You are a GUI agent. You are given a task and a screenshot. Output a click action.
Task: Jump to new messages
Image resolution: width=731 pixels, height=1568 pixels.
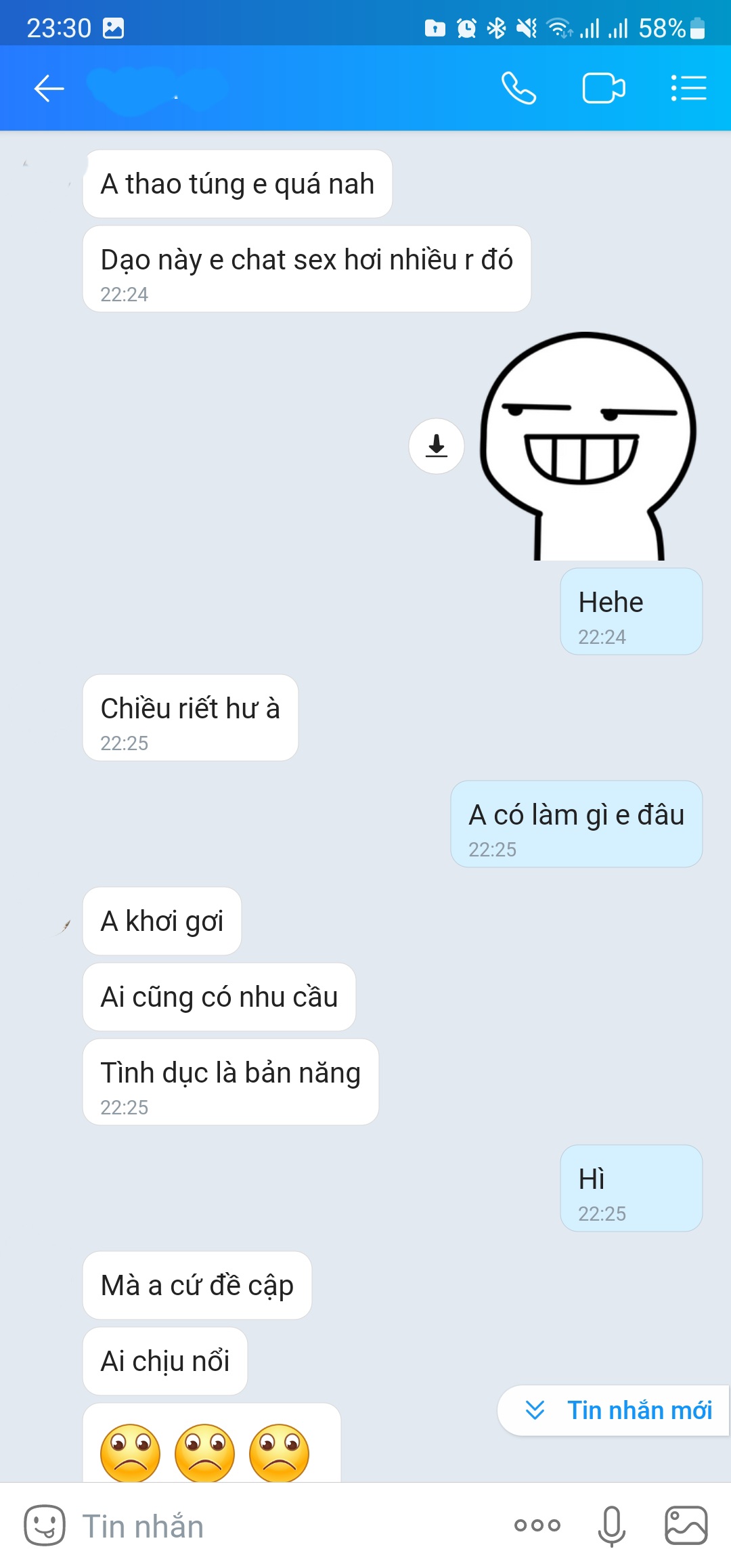pos(615,1410)
